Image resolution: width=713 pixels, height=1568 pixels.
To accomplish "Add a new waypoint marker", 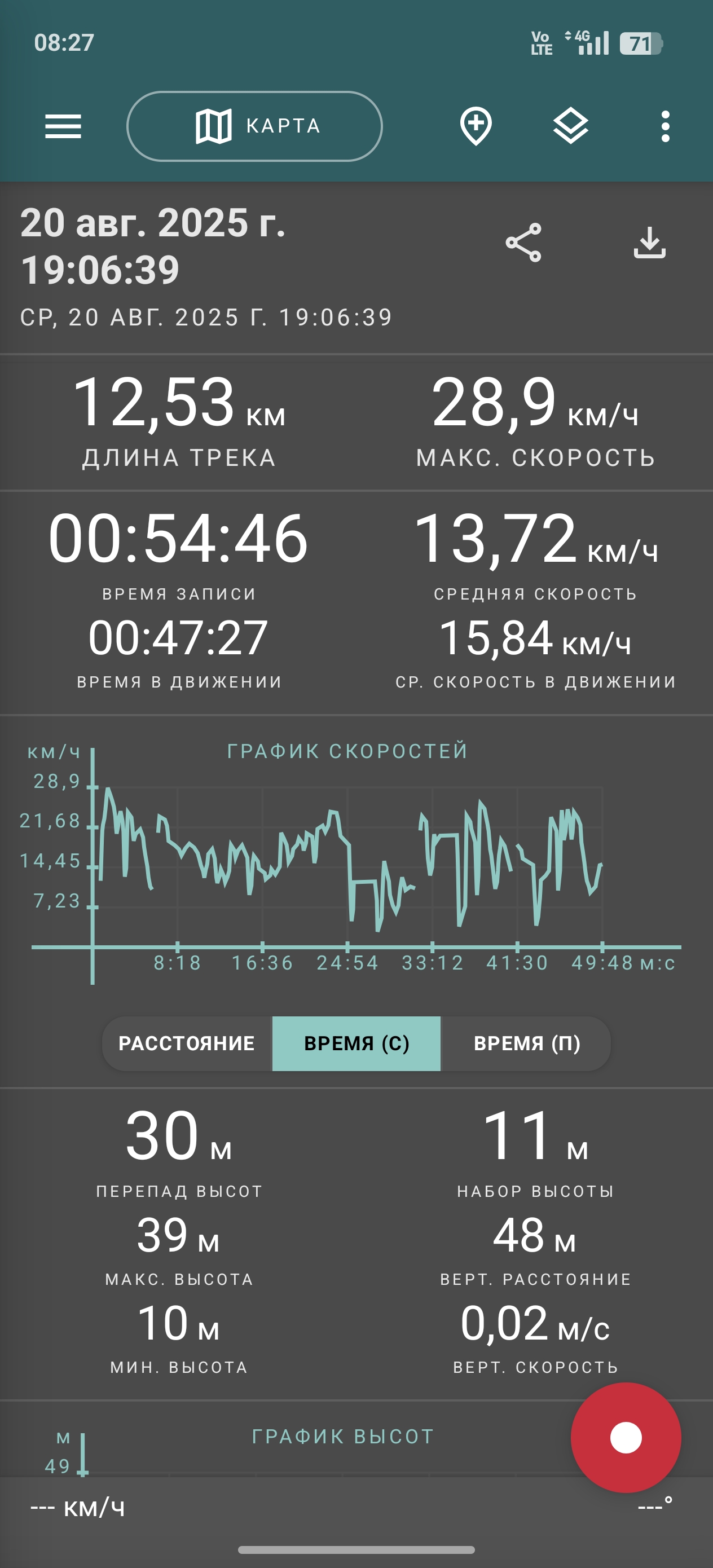I will click(x=476, y=126).
